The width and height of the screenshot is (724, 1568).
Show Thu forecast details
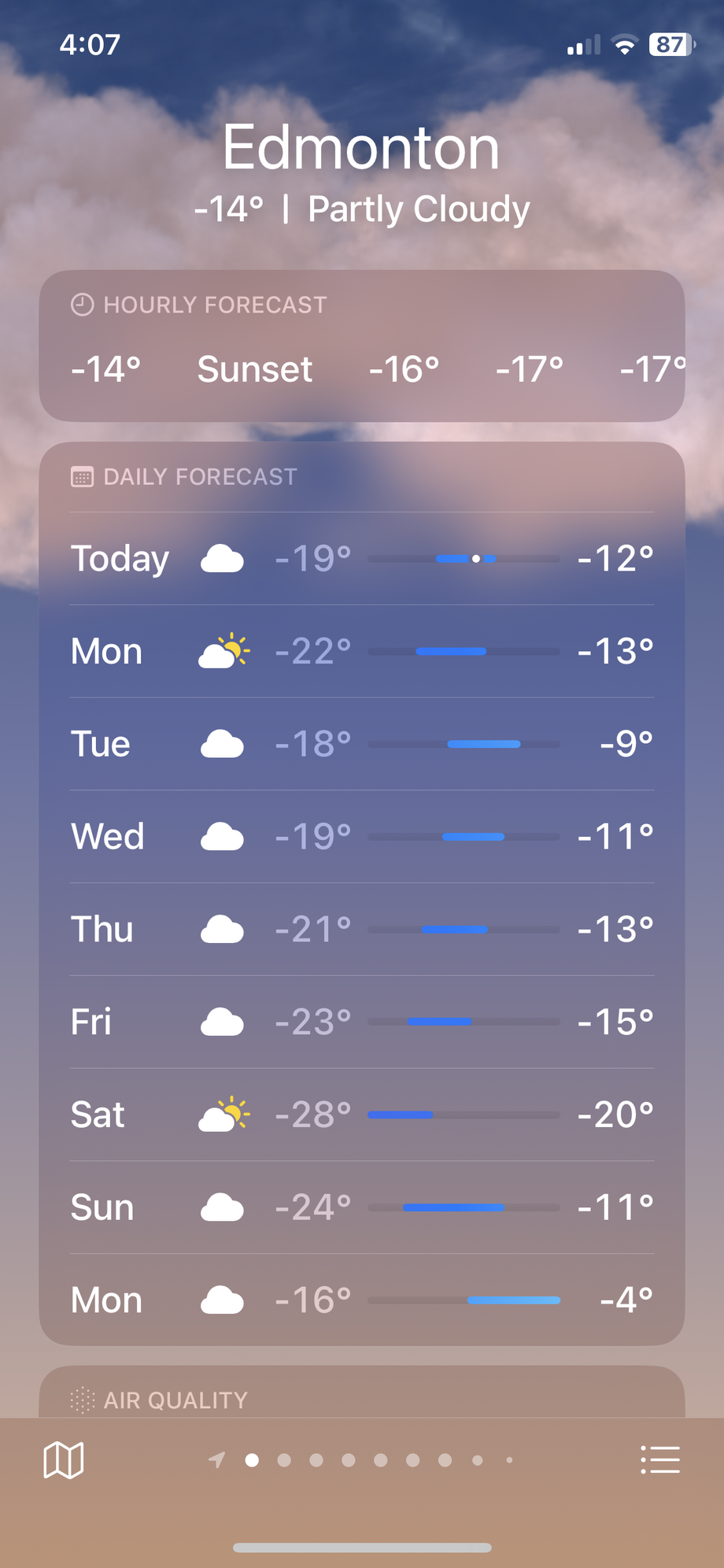pyautogui.click(x=361, y=930)
